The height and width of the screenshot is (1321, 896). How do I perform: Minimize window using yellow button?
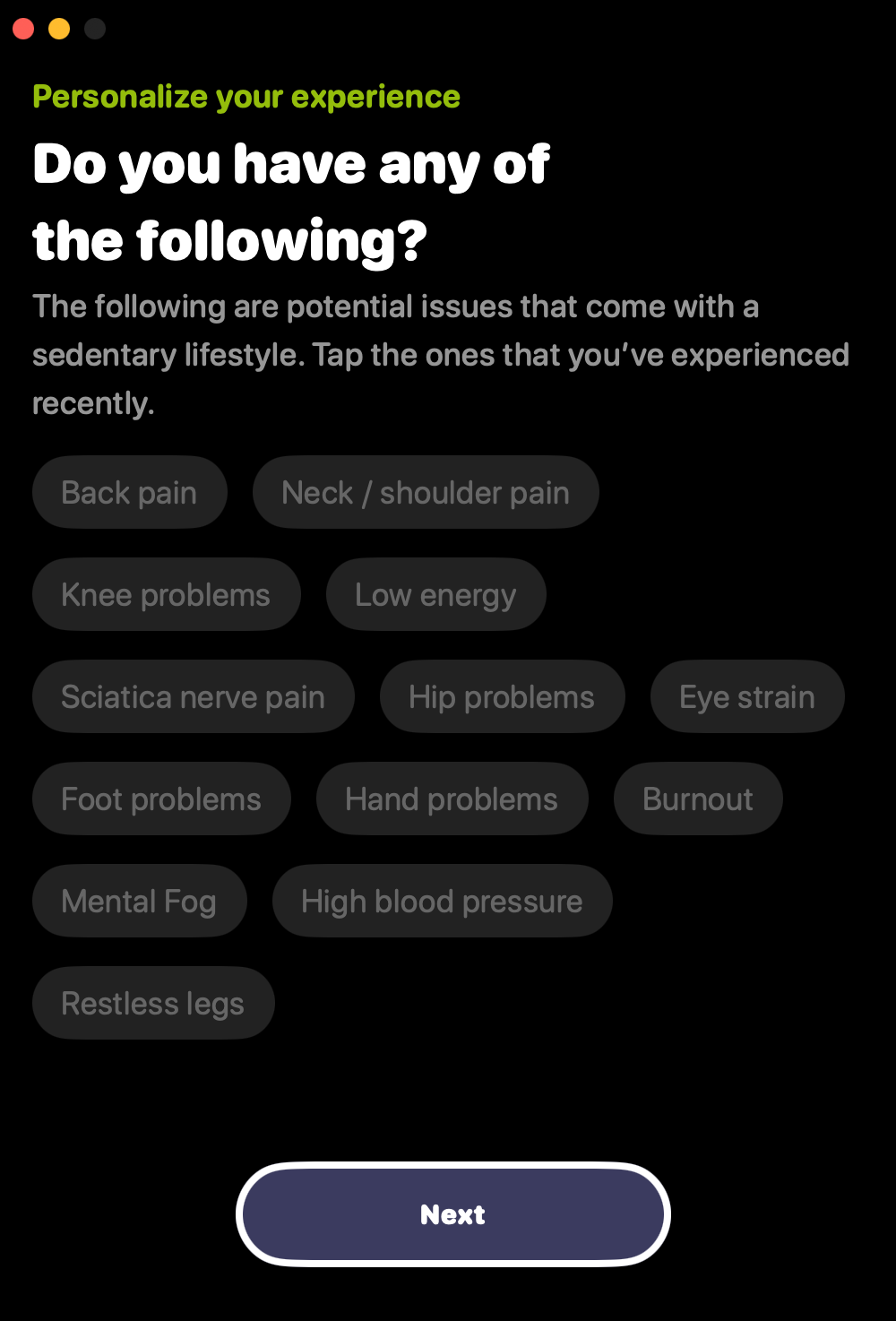coord(59,29)
